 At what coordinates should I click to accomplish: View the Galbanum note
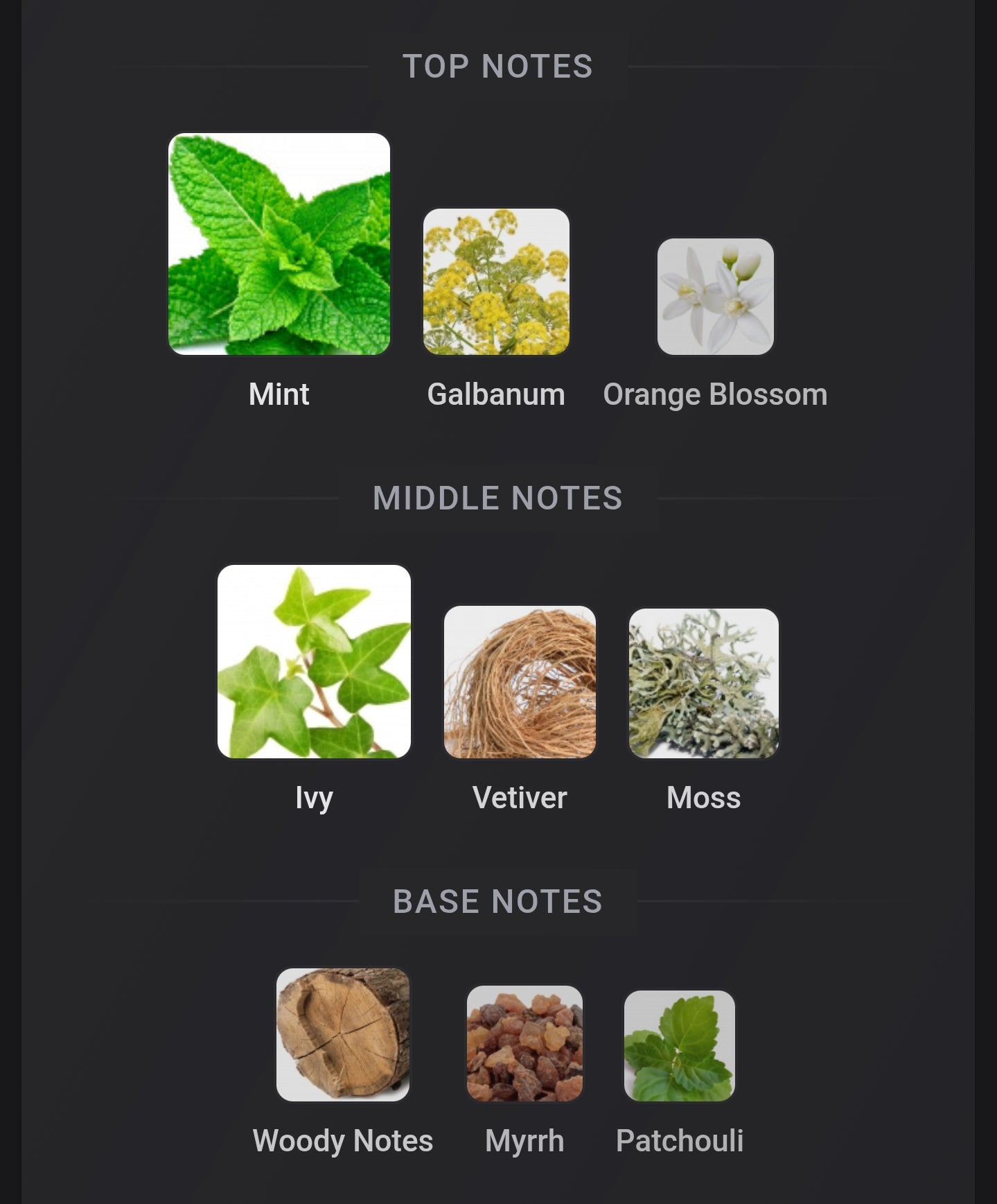pos(496,282)
